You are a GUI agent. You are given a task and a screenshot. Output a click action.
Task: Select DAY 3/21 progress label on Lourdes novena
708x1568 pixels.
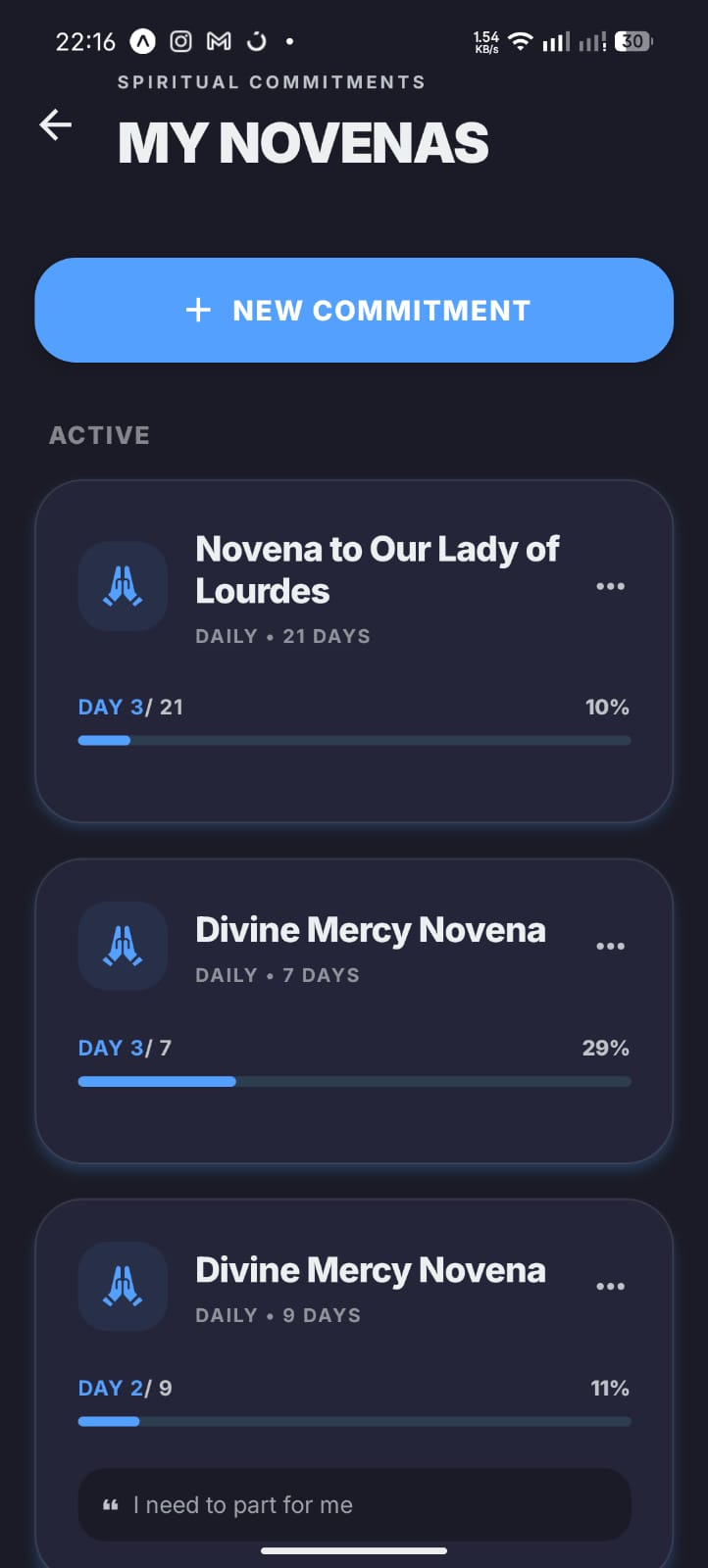click(x=131, y=707)
